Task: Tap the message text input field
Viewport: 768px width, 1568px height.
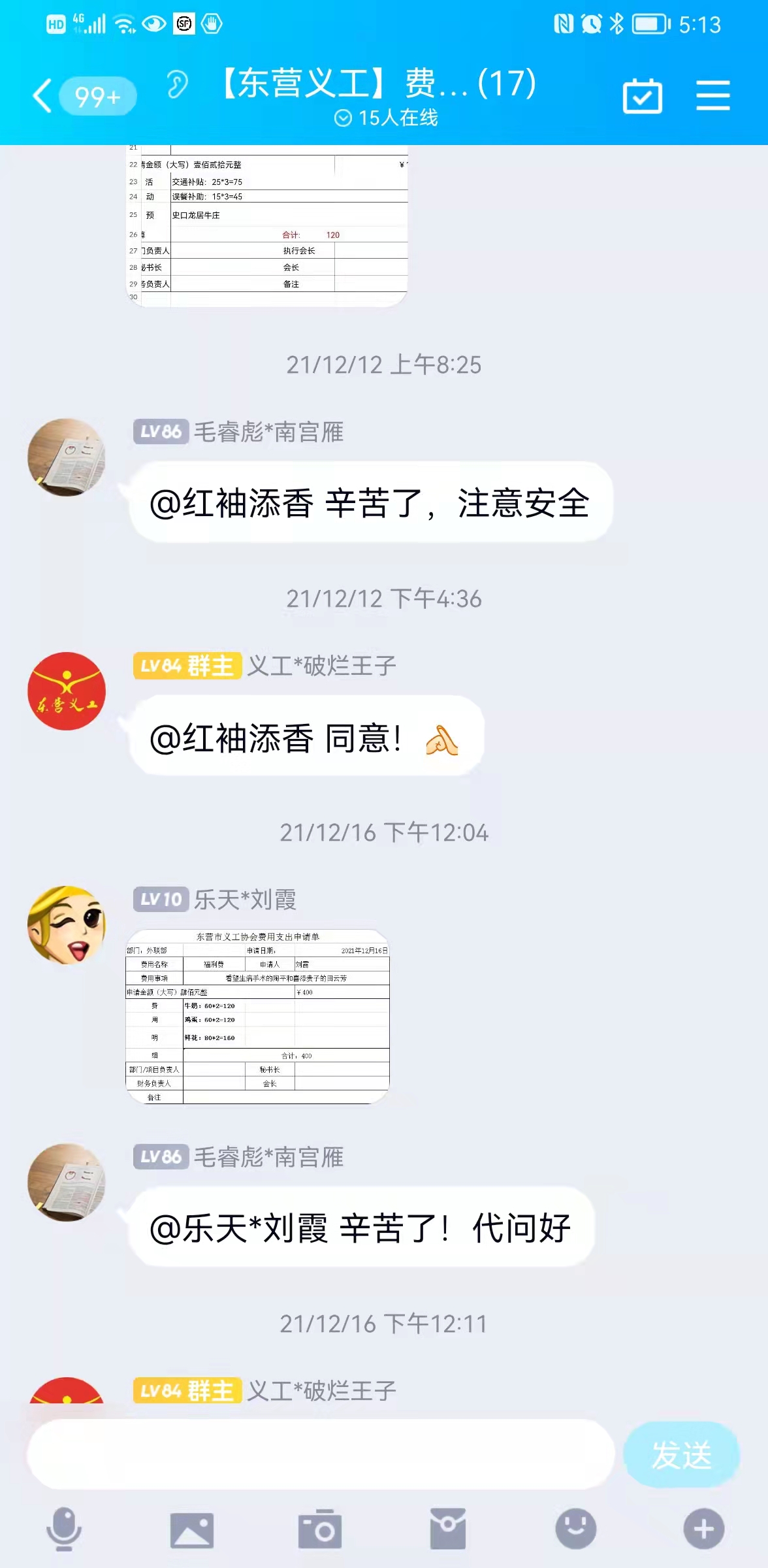Action: click(321, 1454)
